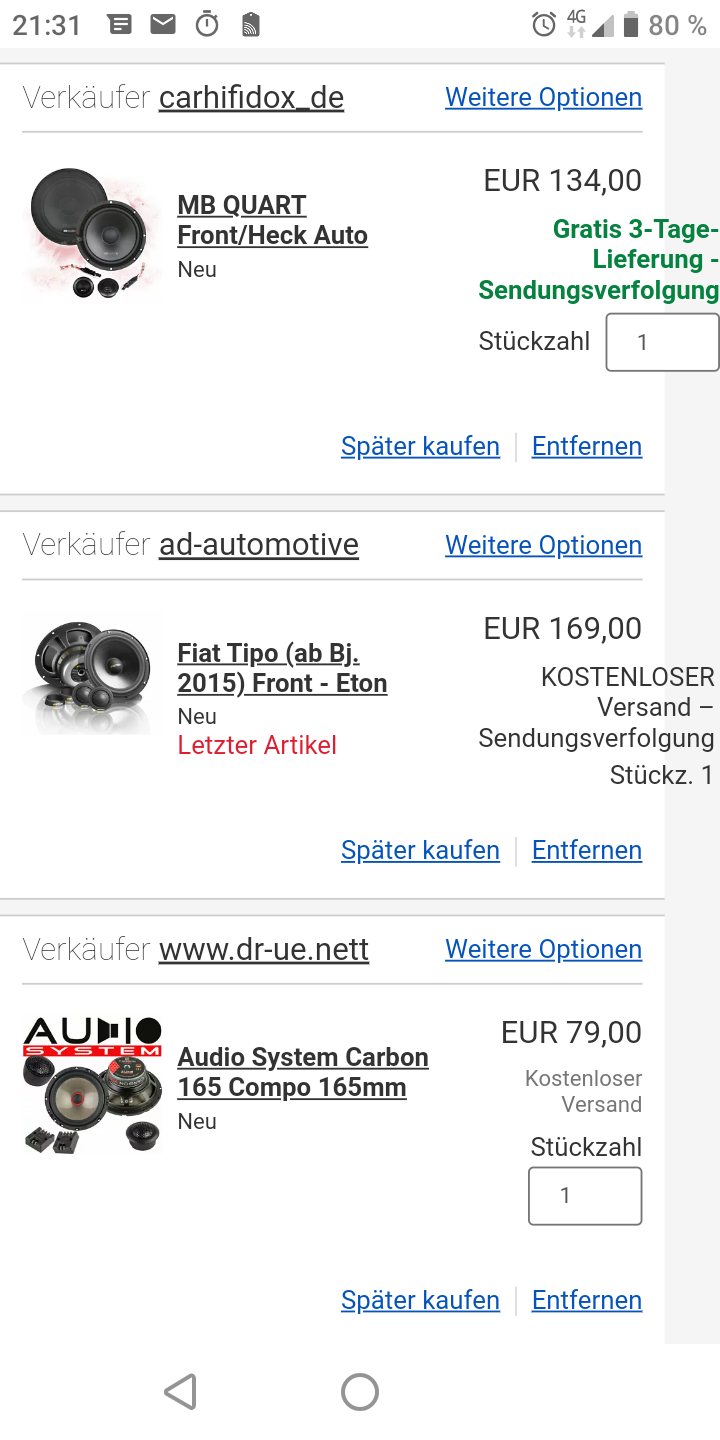Edit the Stückzahl field for Audio System Carbon

tap(585, 1196)
